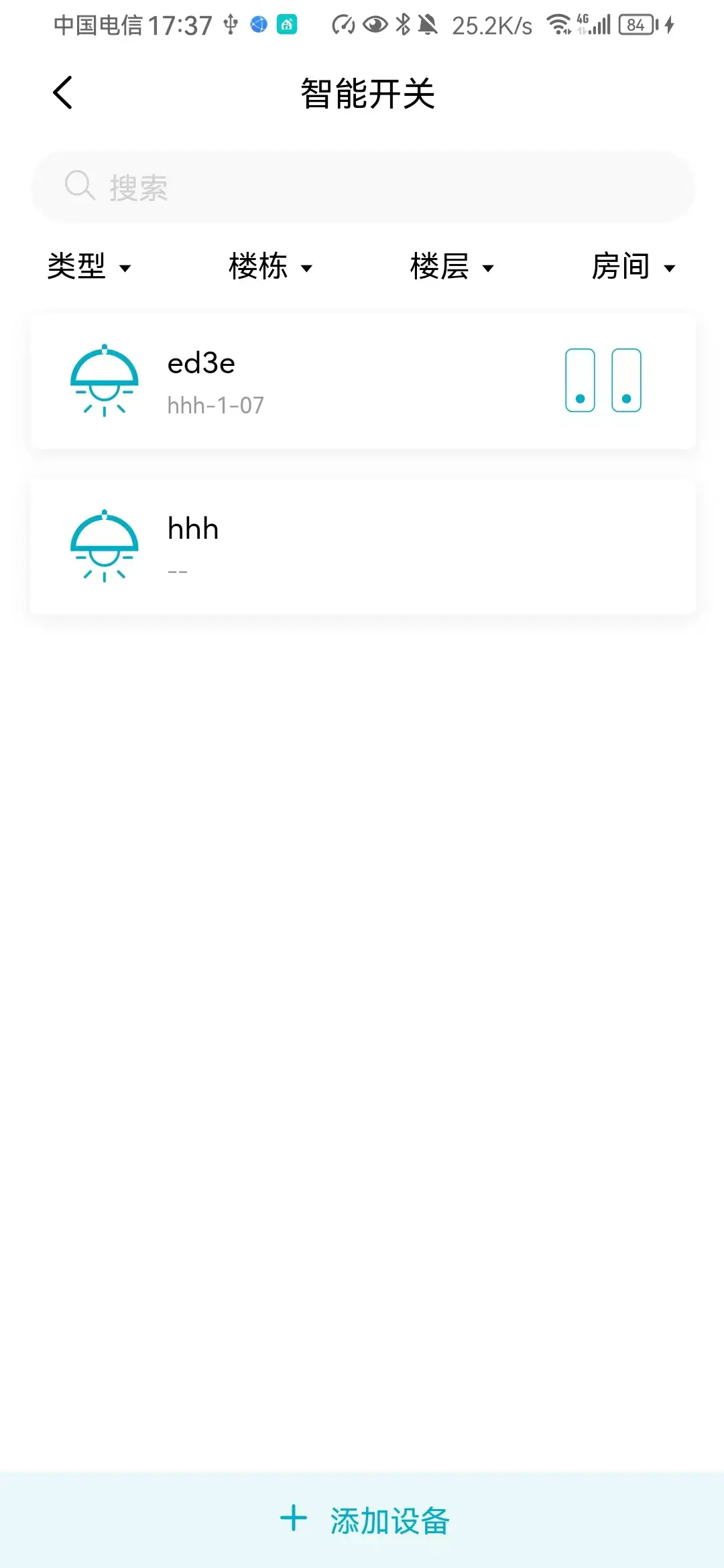Tap the 搜索 search field
The width and height of the screenshot is (724, 1568).
click(362, 187)
